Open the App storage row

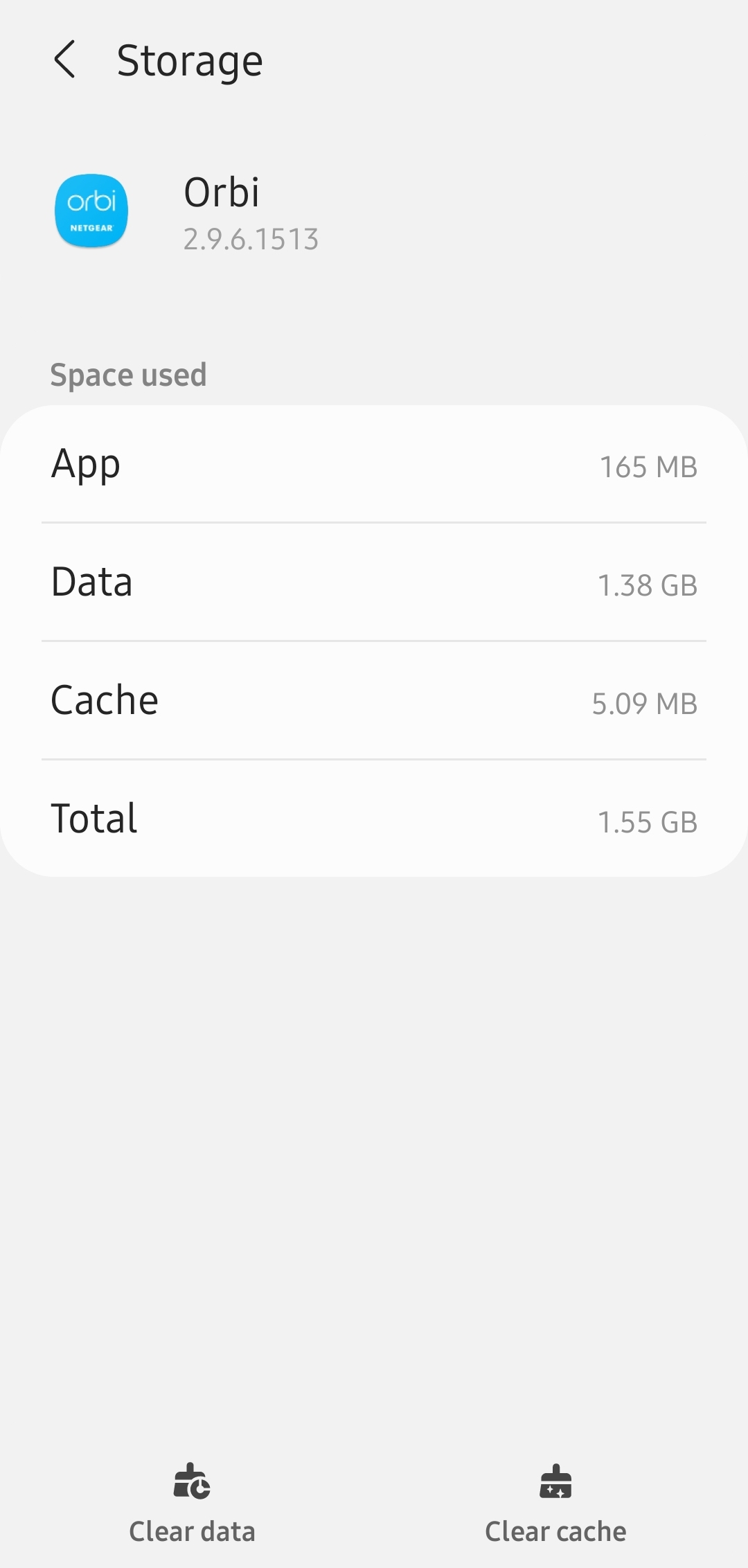pyautogui.click(x=374, y=465)
